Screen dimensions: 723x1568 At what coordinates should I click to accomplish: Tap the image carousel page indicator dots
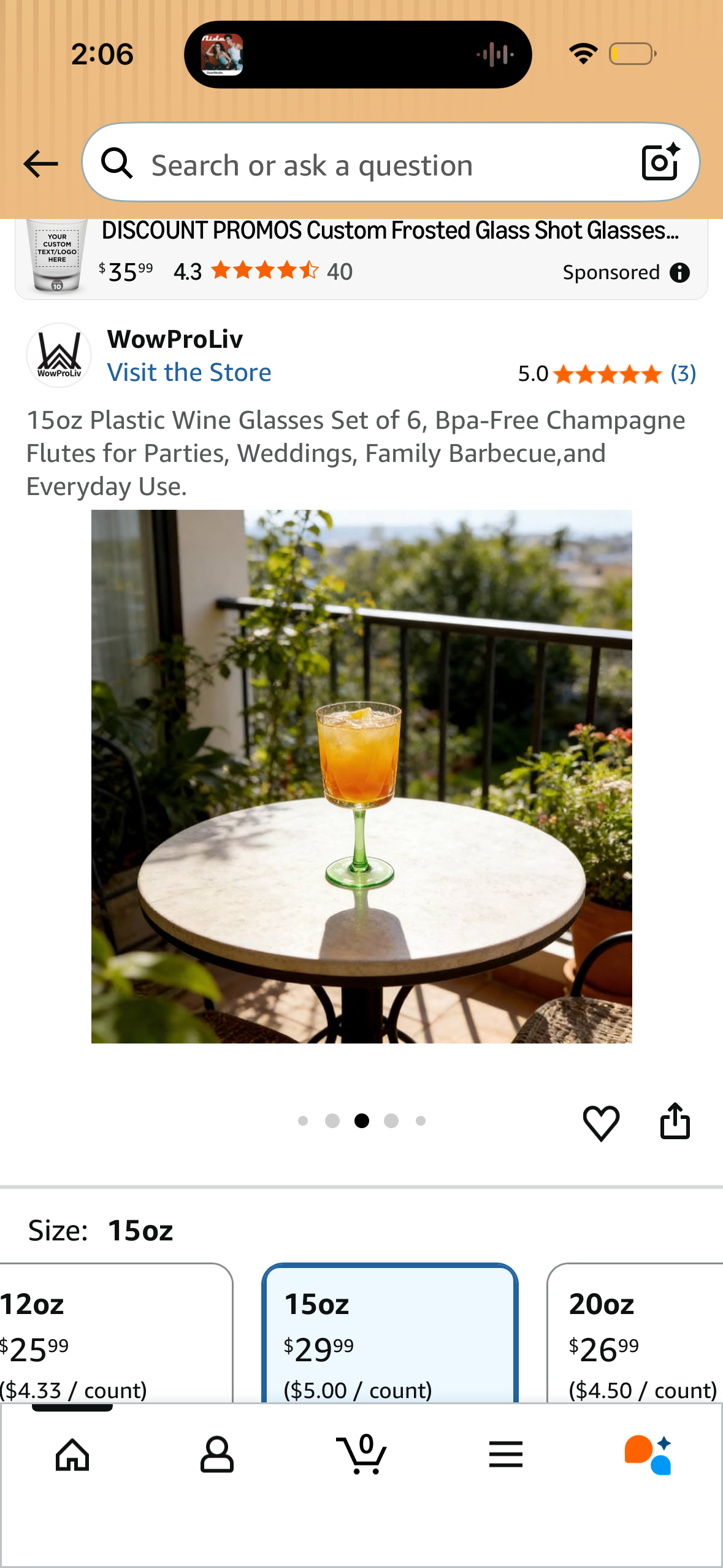click(x=361, y=1121)
